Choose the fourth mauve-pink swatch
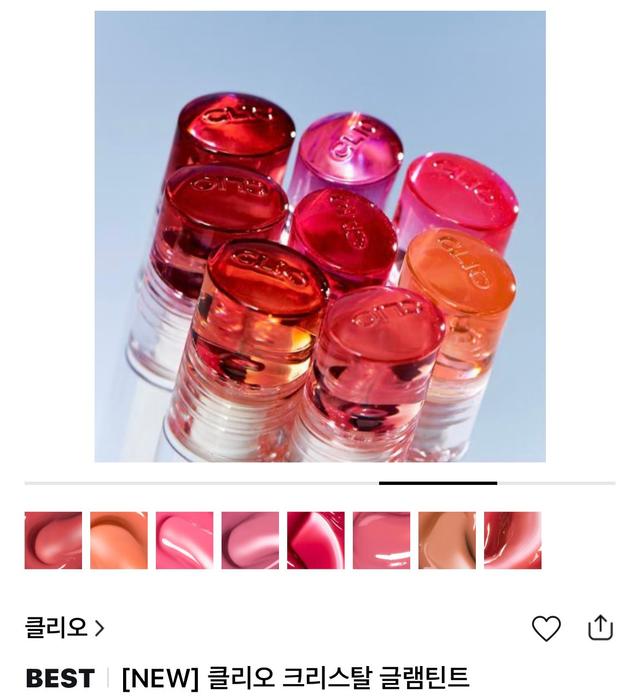The width and height of the screenshot is (640, 697). 250,541
